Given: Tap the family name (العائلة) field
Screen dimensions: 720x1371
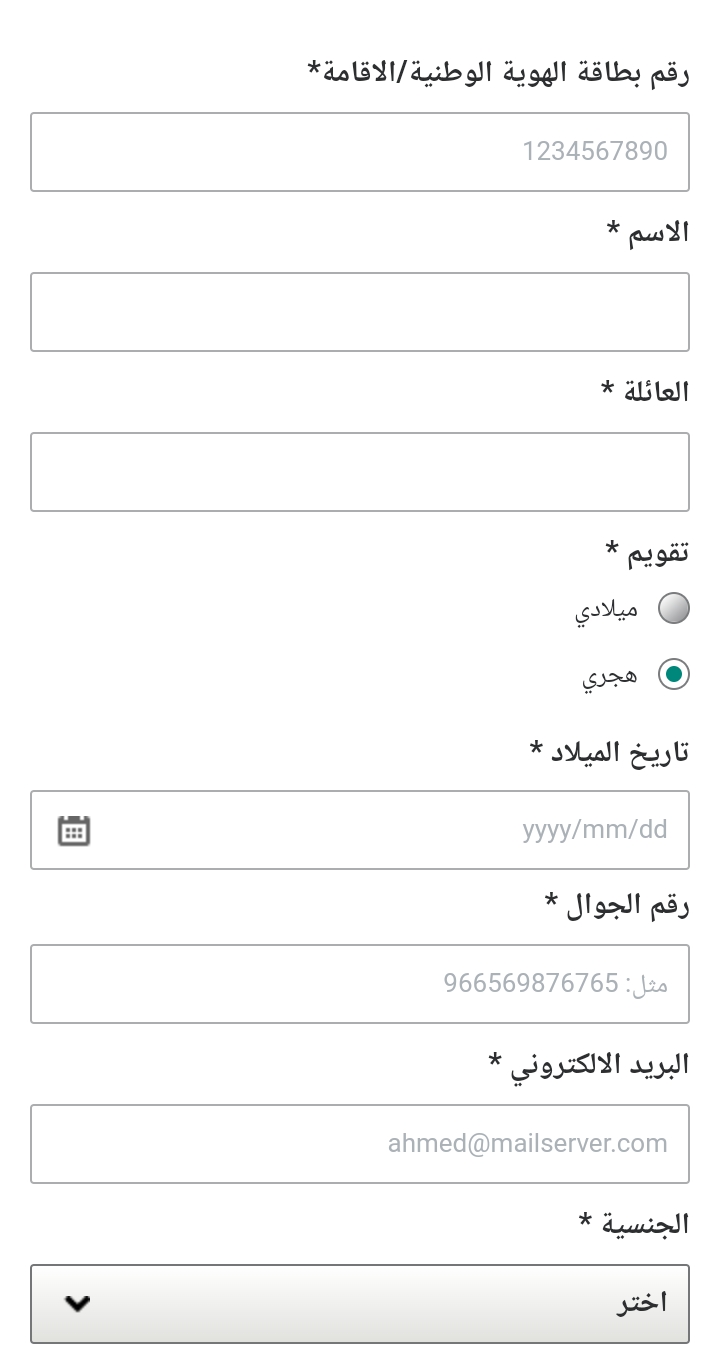Looking at the screenshot, I should (x=360, y=472).
